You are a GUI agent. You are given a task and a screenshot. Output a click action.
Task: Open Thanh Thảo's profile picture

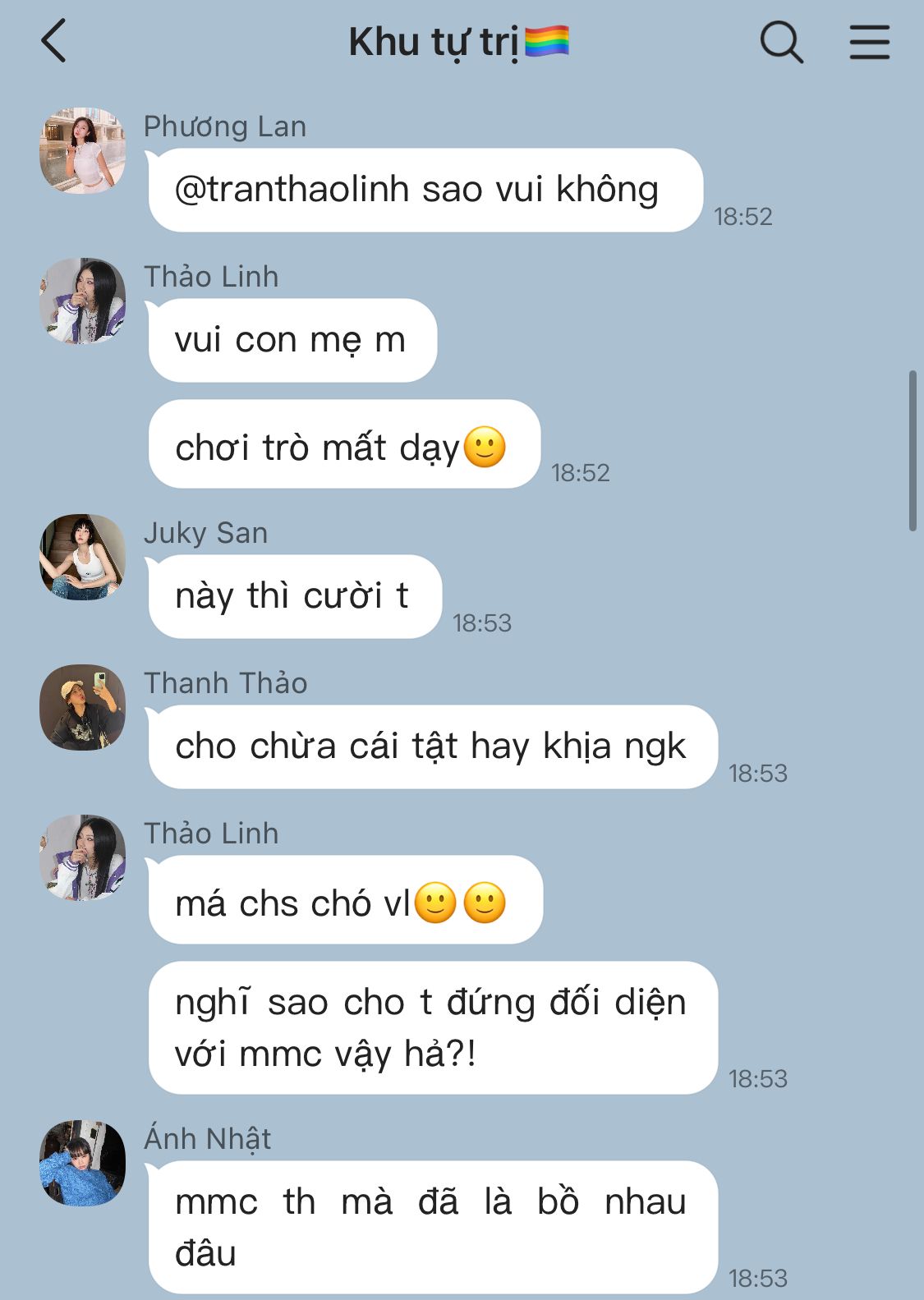coord(82,707)
